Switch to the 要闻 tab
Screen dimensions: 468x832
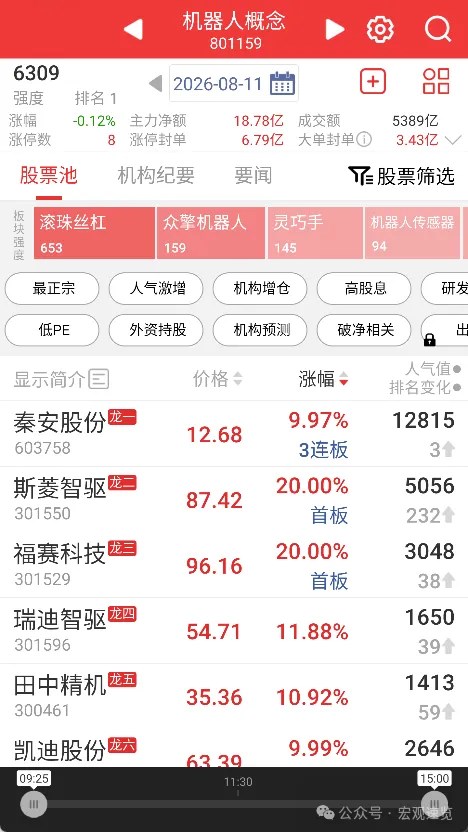[253, 176]
